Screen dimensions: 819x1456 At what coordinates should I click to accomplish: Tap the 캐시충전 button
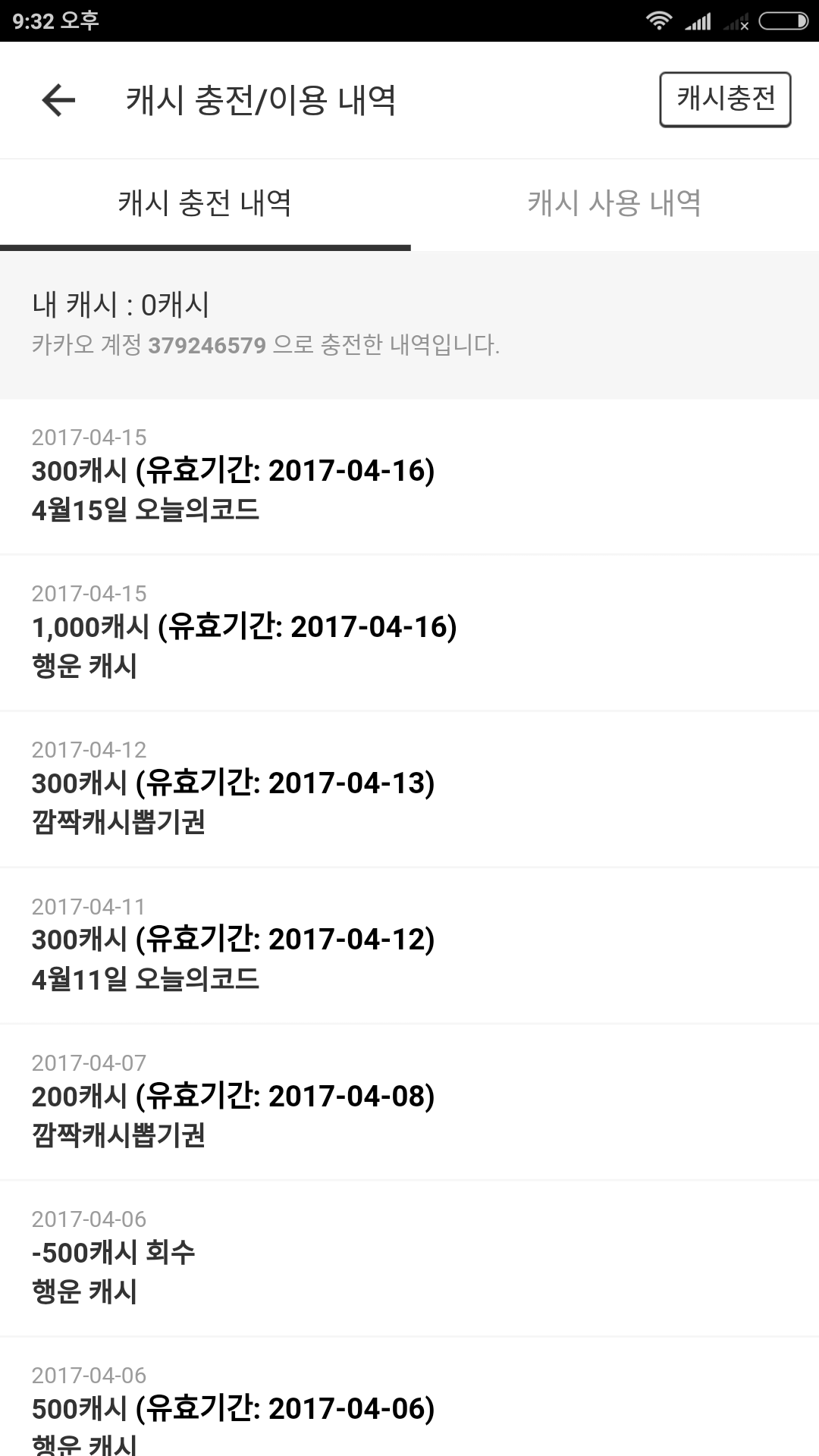tap(725, 99)
